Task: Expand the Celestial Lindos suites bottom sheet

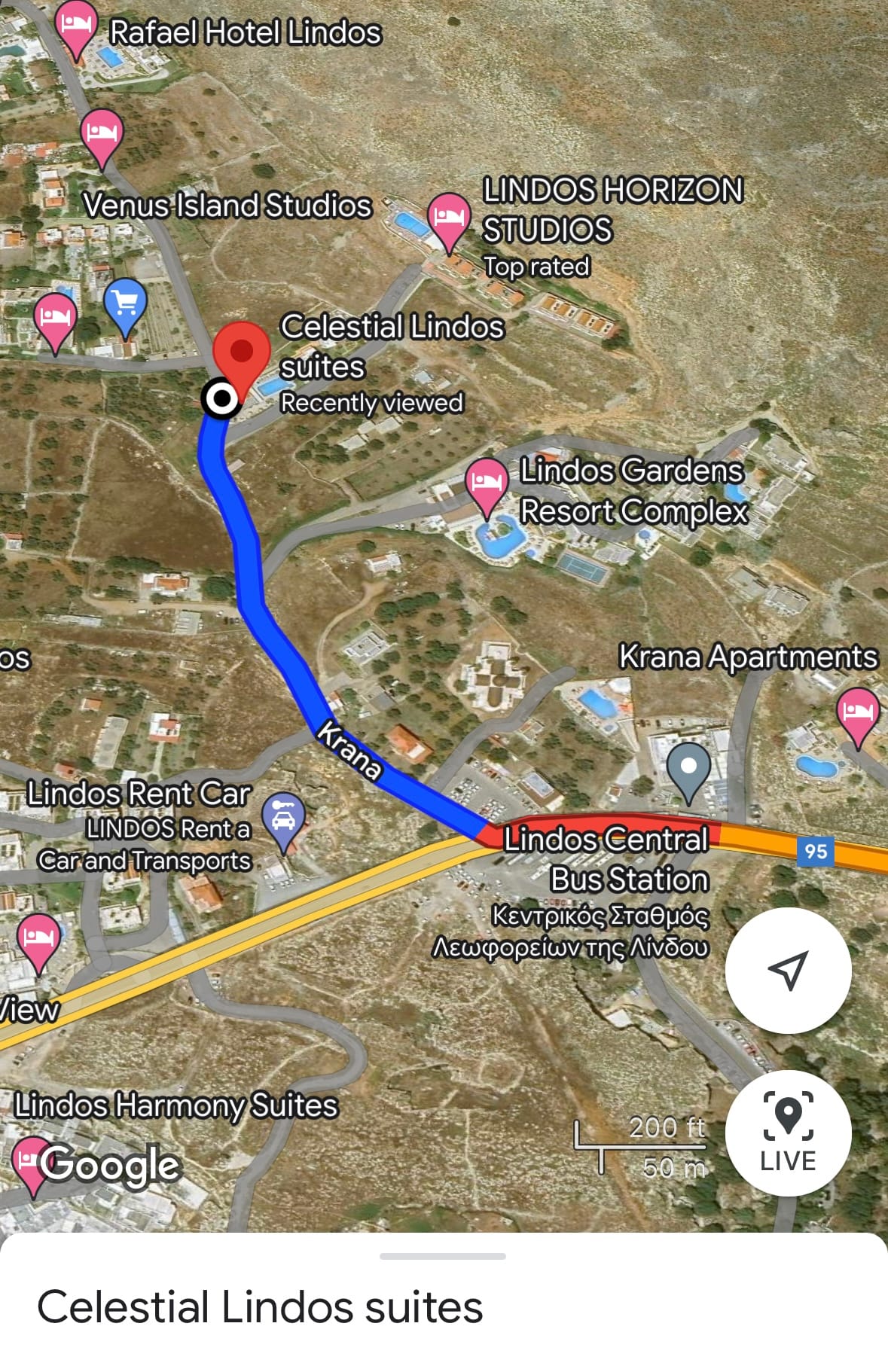Action: pyautogui.click(x=443, y=1256)
